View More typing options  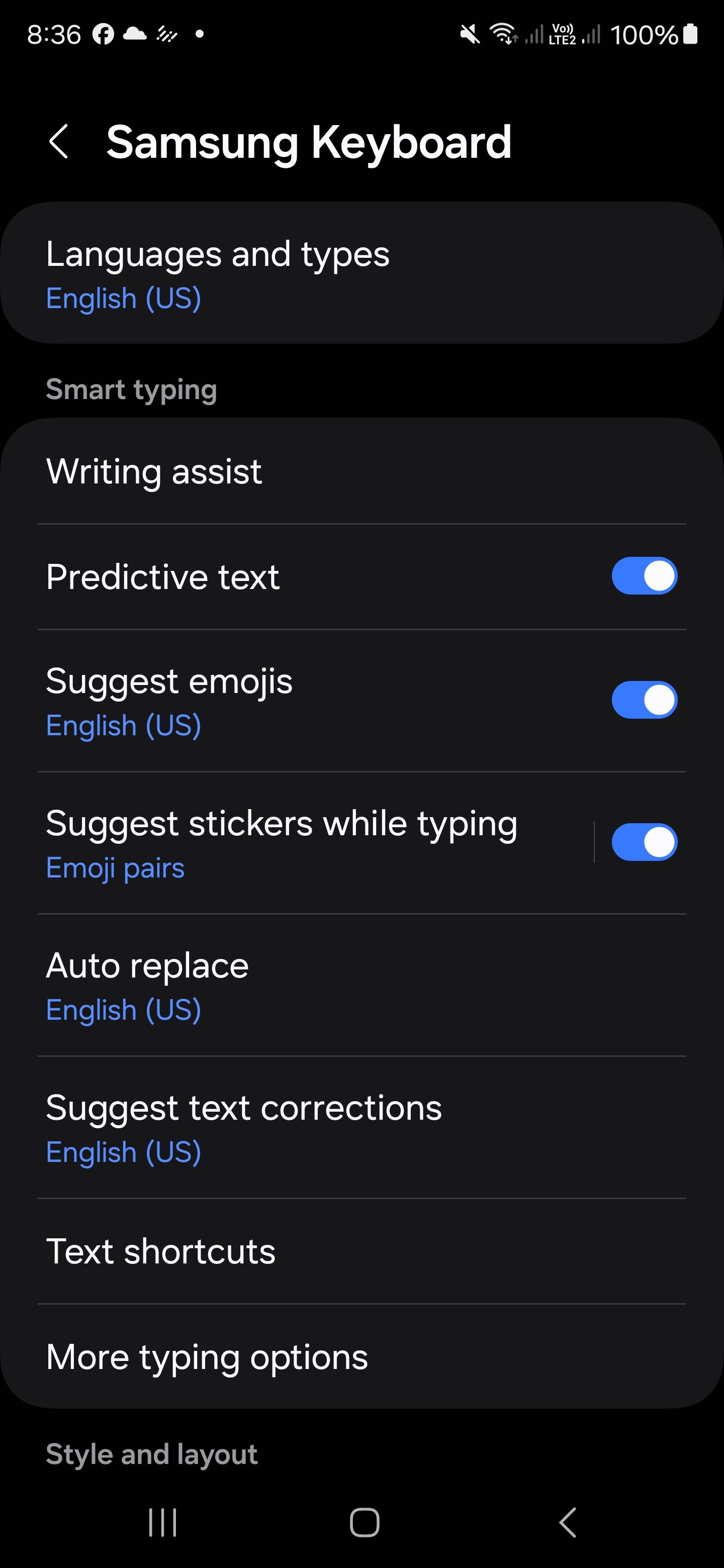pyautogui.click(x=361, y=1357)
